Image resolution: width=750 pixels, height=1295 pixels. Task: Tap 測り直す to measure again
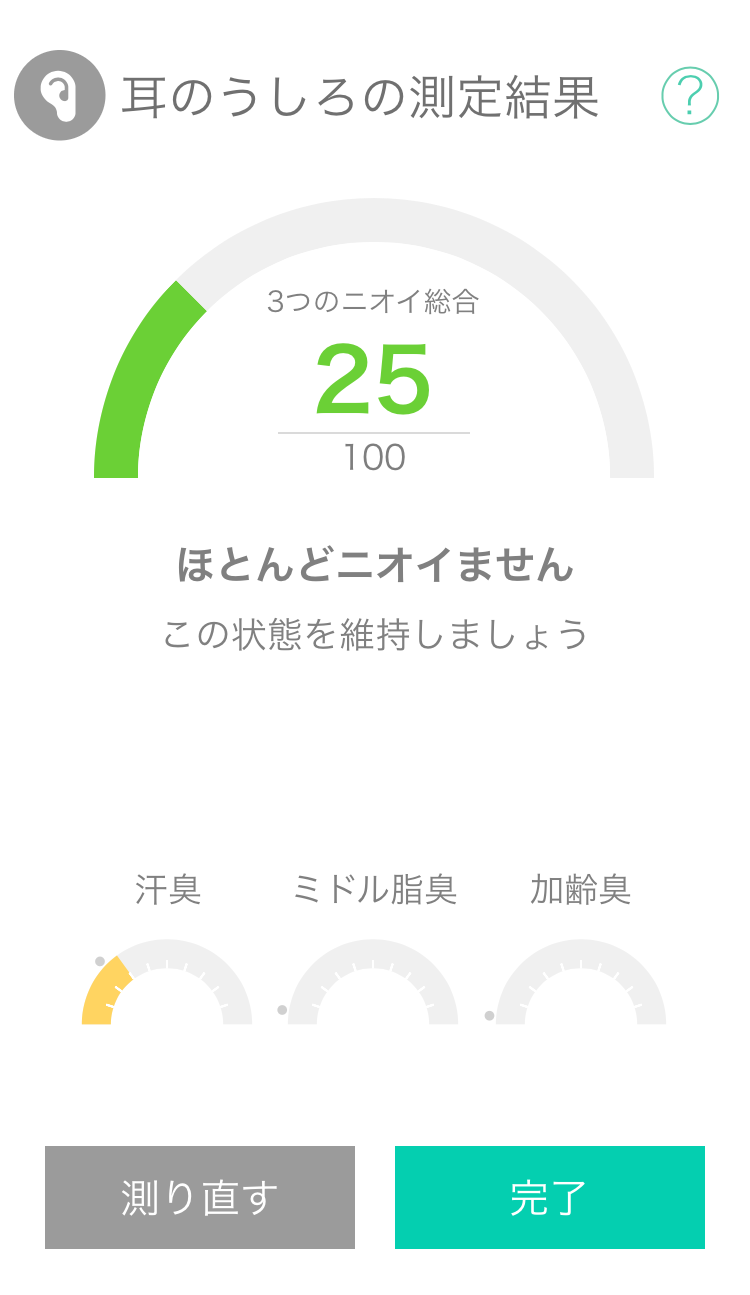200,1197
